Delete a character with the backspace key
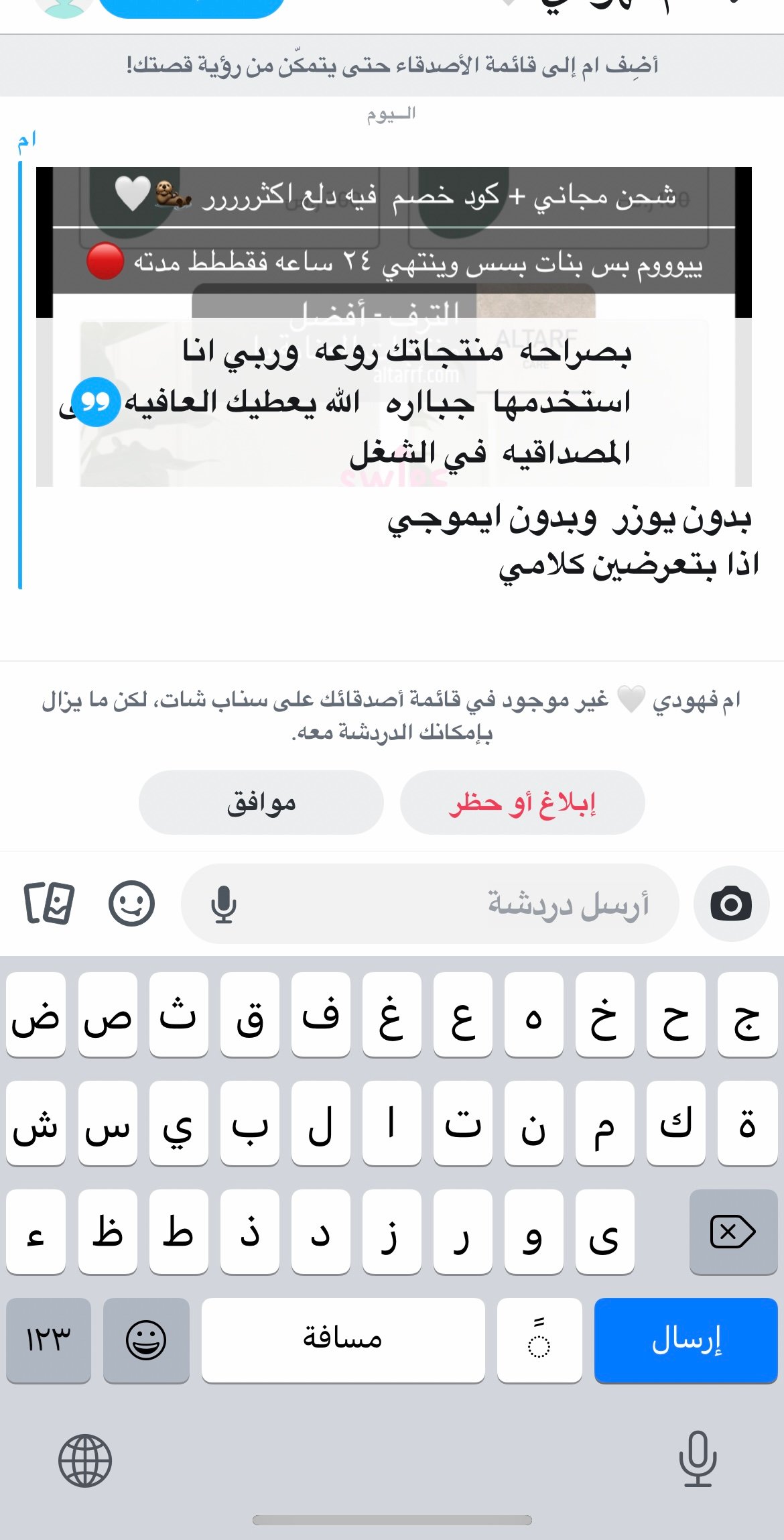 [x=732, y=1232]
